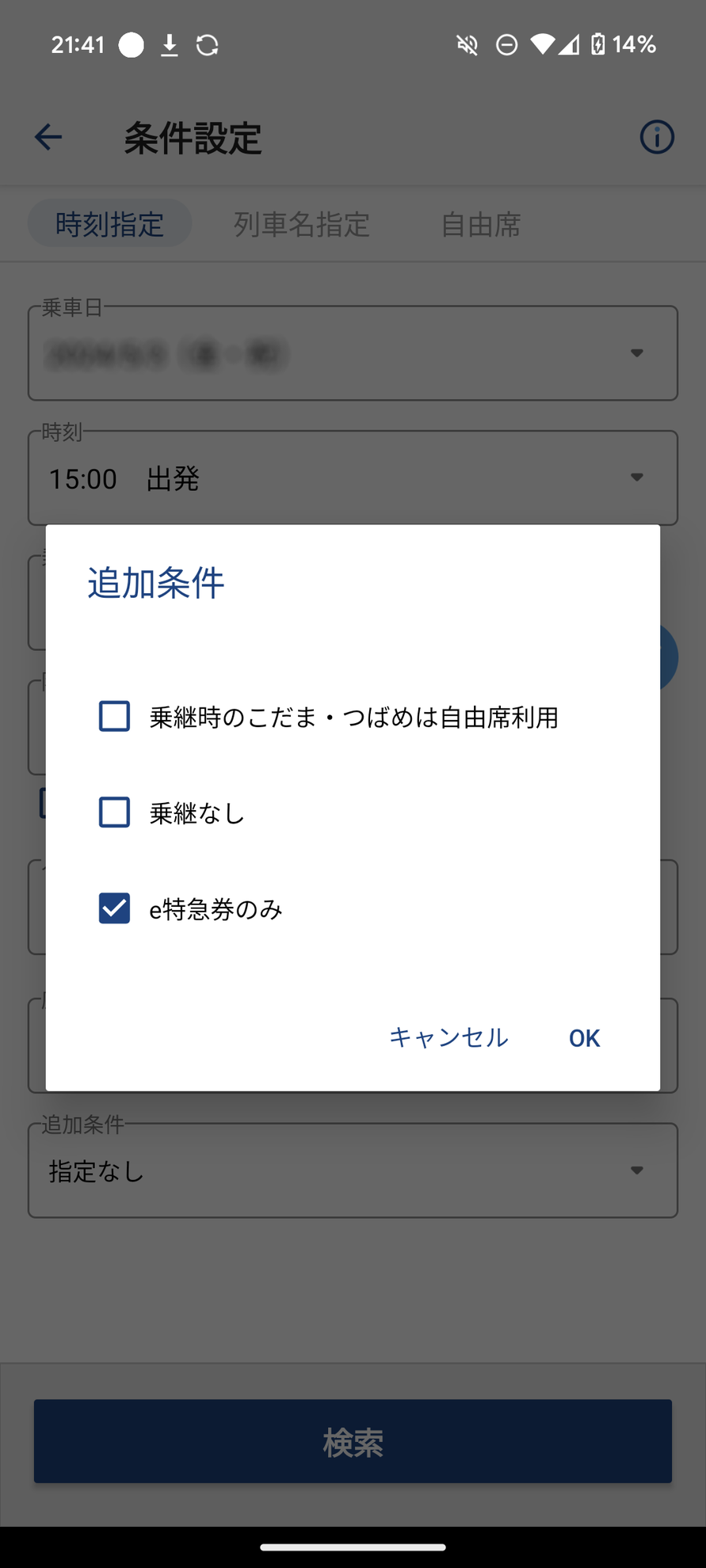Click the do-not-disturb icon in status bar

[x=506, y=44]
